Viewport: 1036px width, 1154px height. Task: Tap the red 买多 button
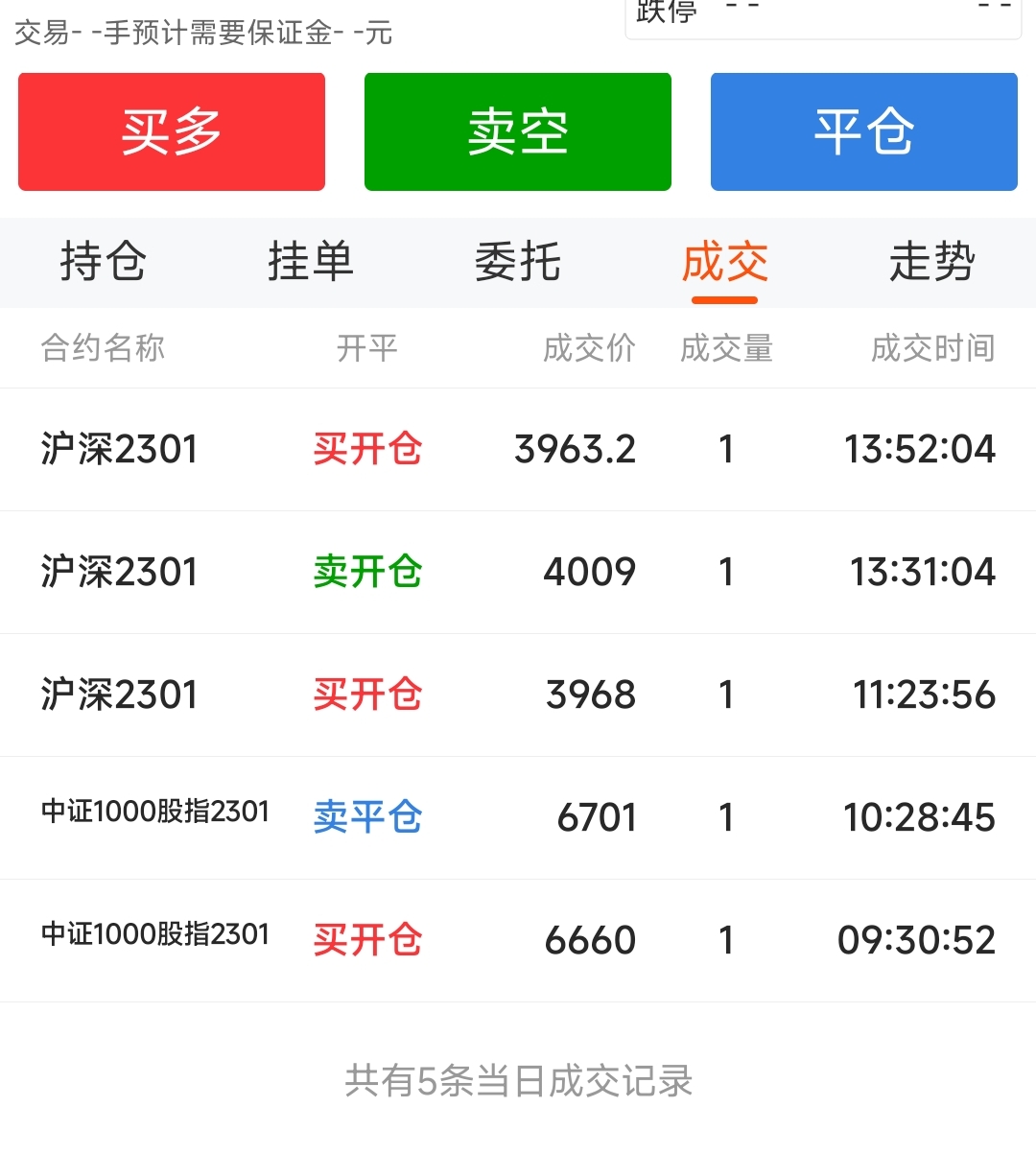[172, 131]
